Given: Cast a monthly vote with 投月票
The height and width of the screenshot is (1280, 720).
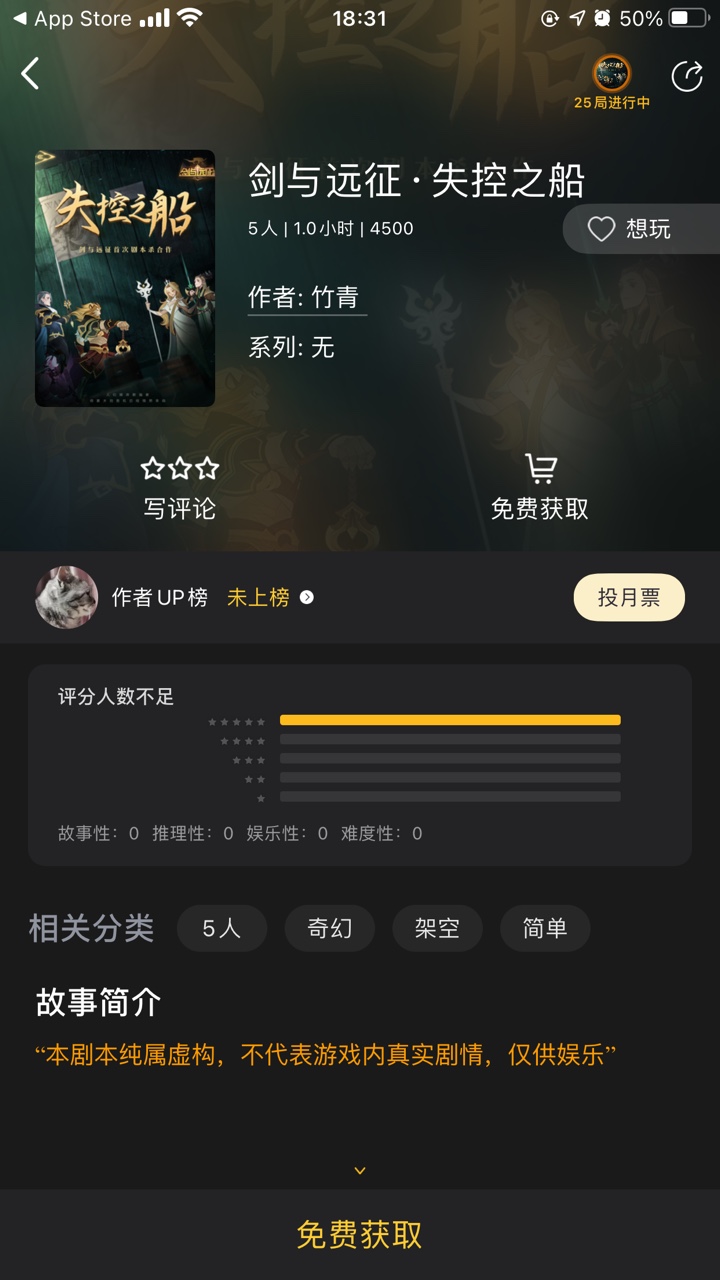Looking at the screenshot, I should click(x=629, y=598).
